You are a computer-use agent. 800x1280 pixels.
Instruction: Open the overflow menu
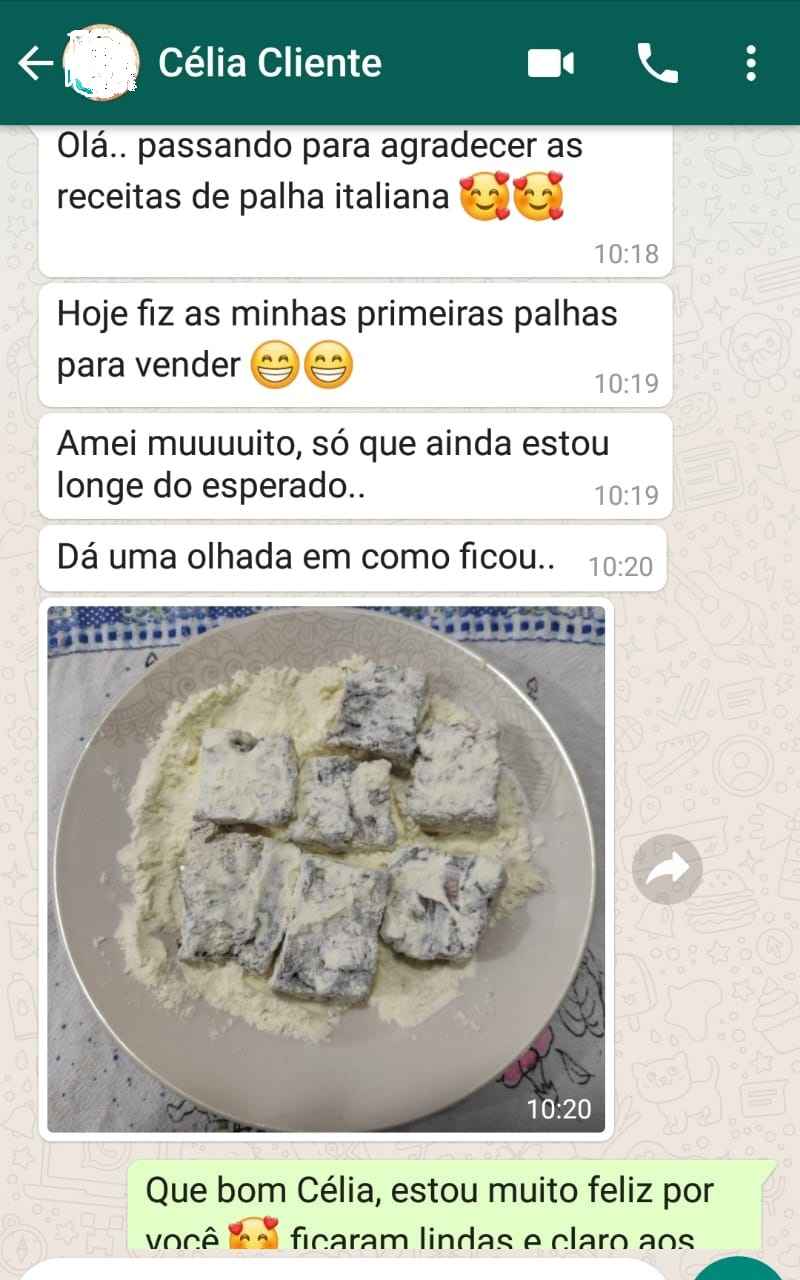tap(751, 64)
